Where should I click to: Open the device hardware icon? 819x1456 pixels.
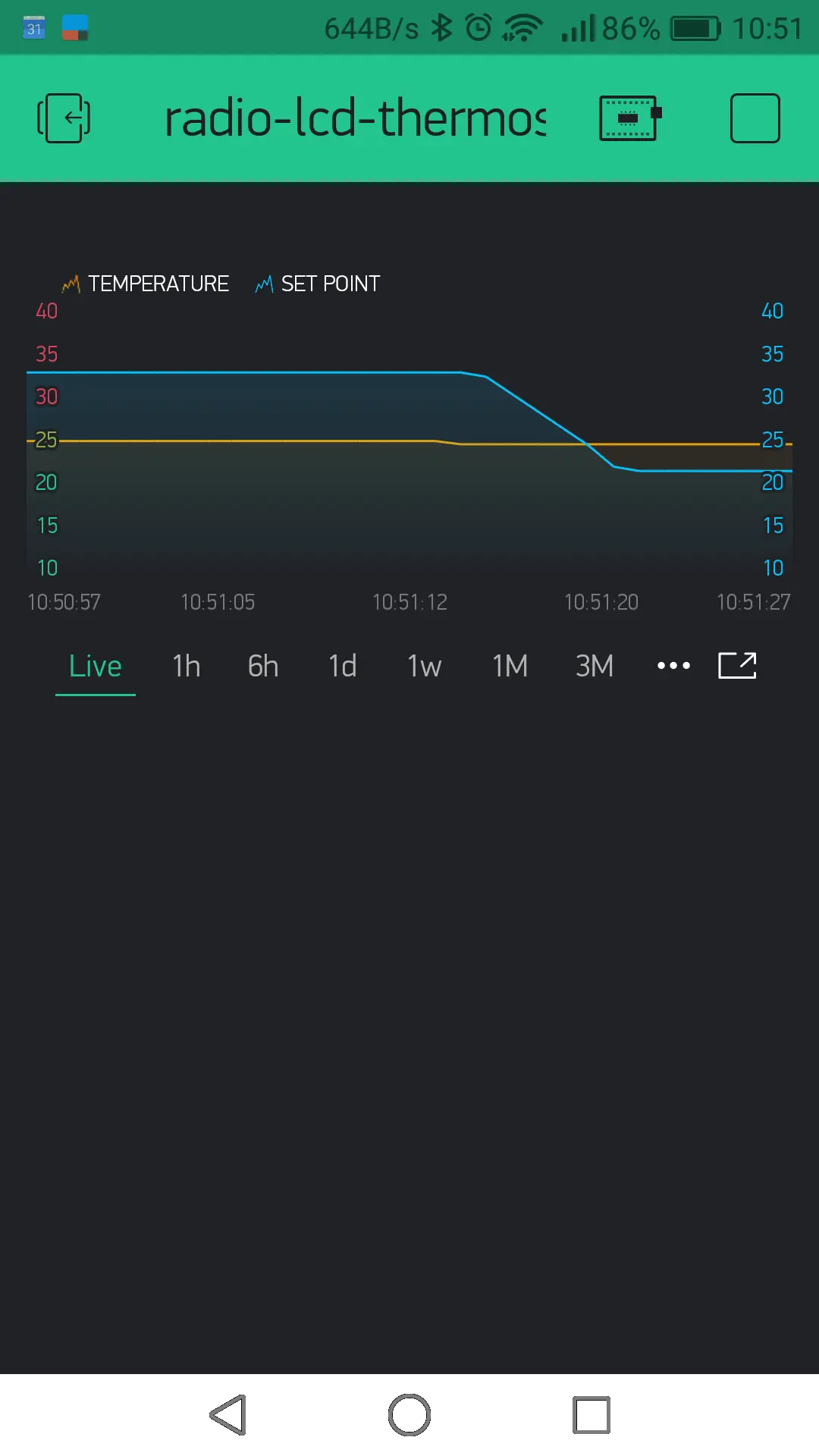click(630, 118)
